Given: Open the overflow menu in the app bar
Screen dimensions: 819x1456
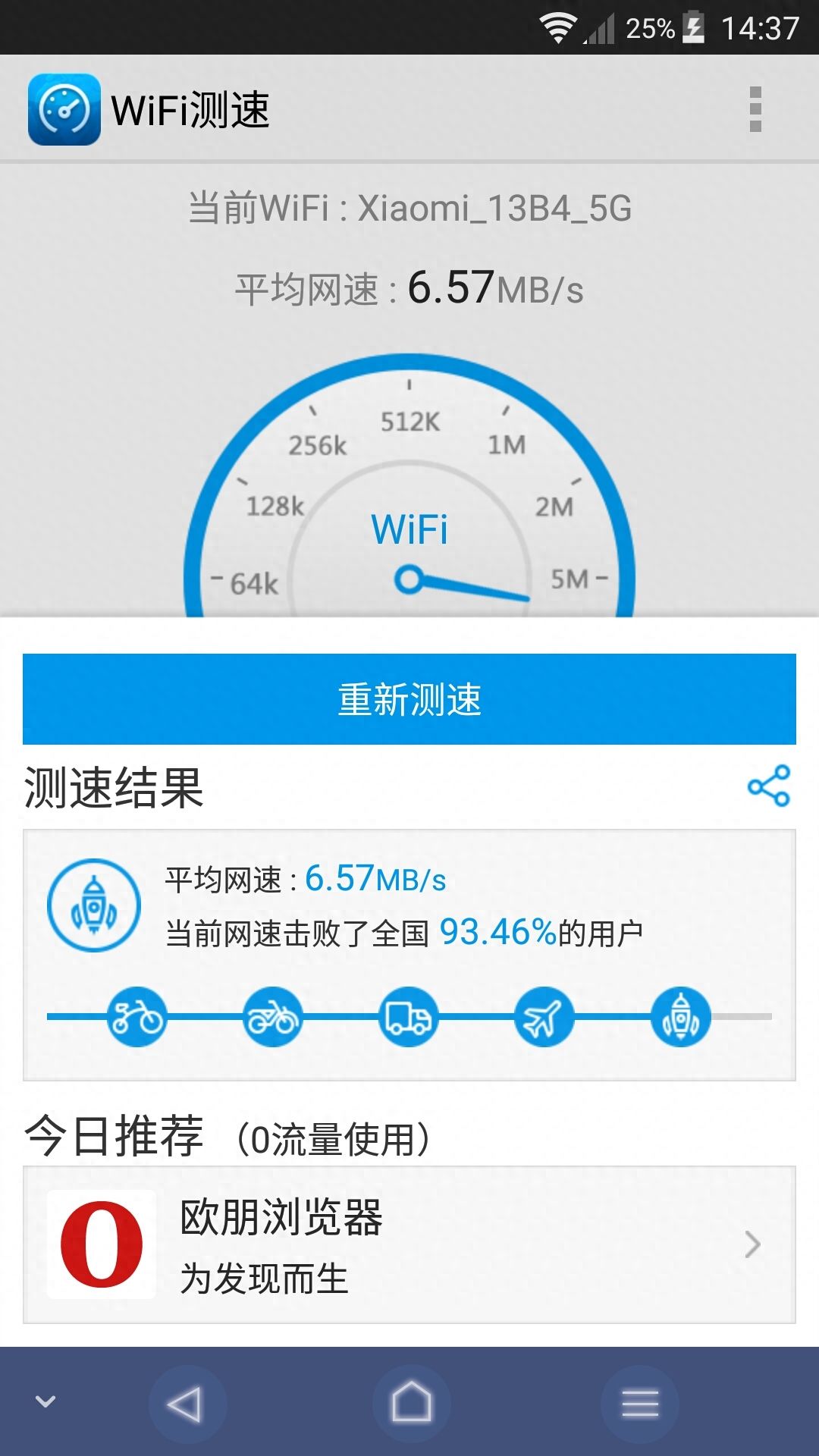Looking at the screenshot, I should click(x=755, y=109).
